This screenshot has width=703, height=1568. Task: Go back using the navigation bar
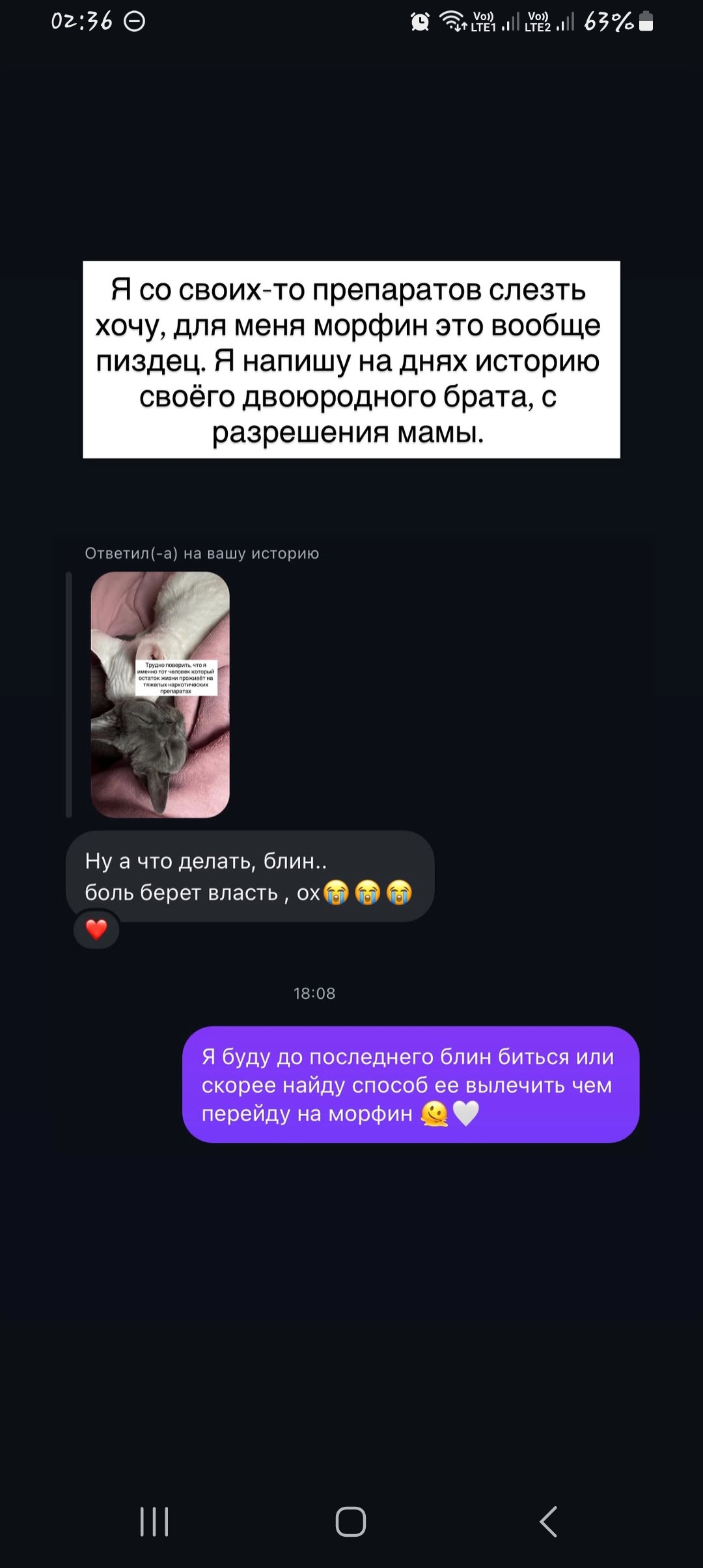click(x=548, y=1522)
